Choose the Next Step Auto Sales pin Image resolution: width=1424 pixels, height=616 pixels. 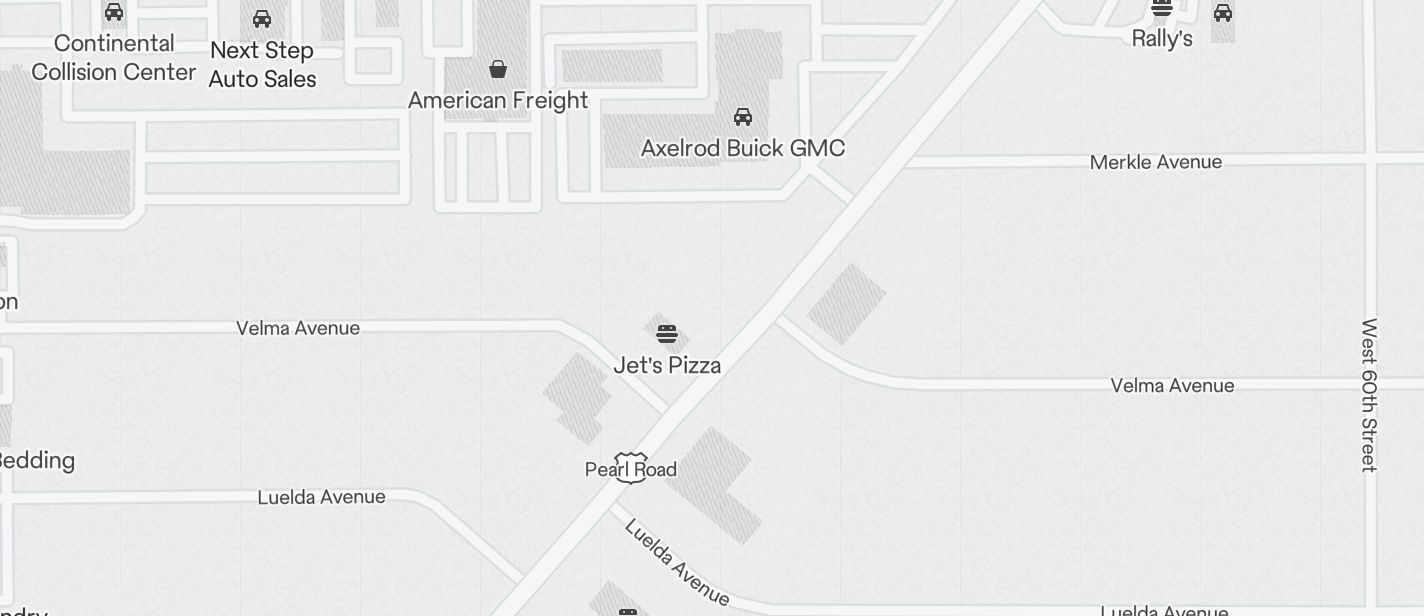click(262, 19)
